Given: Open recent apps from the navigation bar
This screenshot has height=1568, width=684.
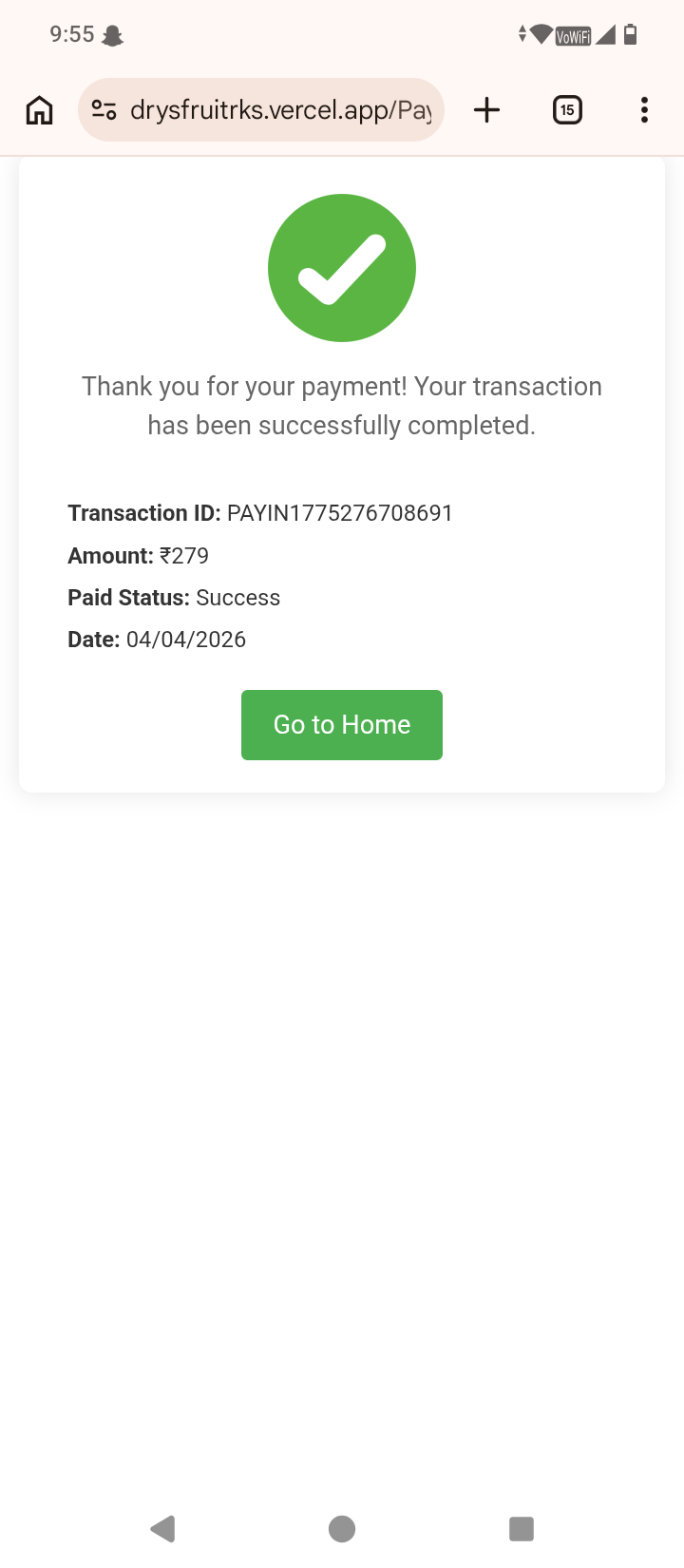Looking at the screenshot, I should click(x=521, y=1528).
